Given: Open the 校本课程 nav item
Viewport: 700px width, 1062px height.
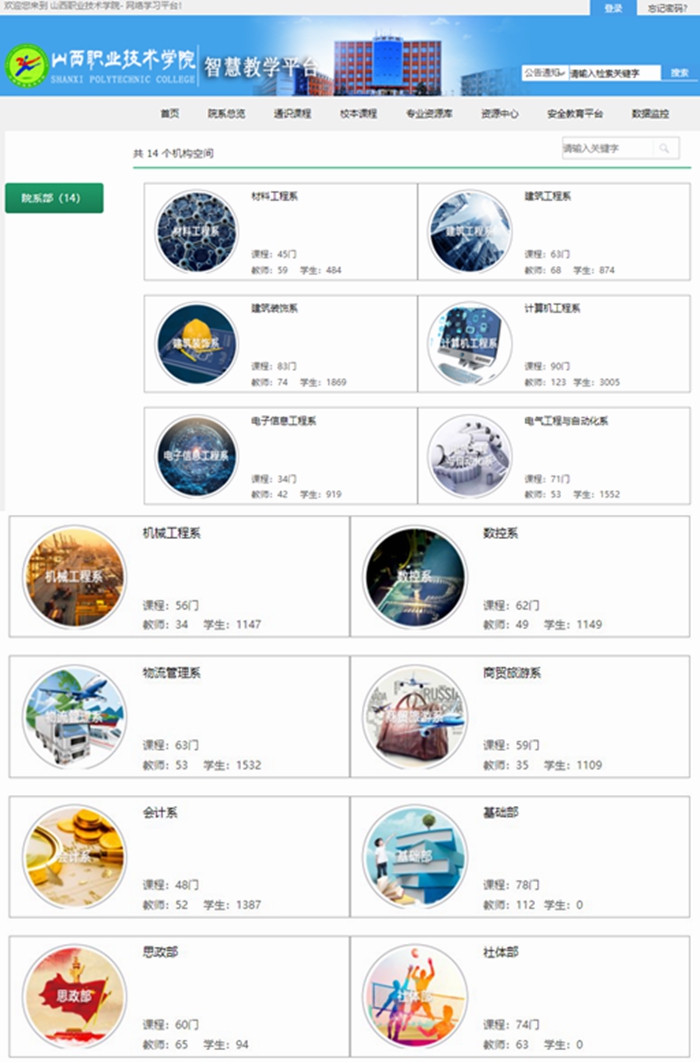Looking at the screenshot, I should (x=358, y=114).
